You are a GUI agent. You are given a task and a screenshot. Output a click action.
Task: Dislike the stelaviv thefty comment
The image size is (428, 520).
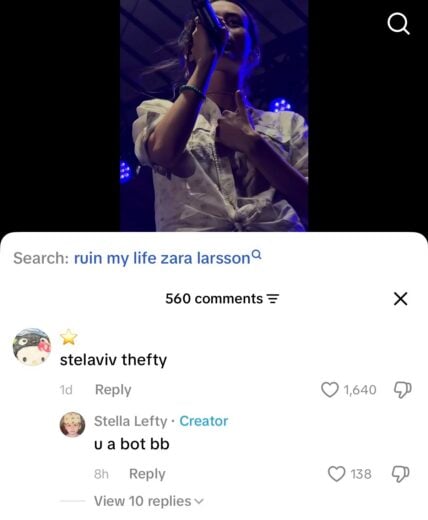click(x=402, y=390)
